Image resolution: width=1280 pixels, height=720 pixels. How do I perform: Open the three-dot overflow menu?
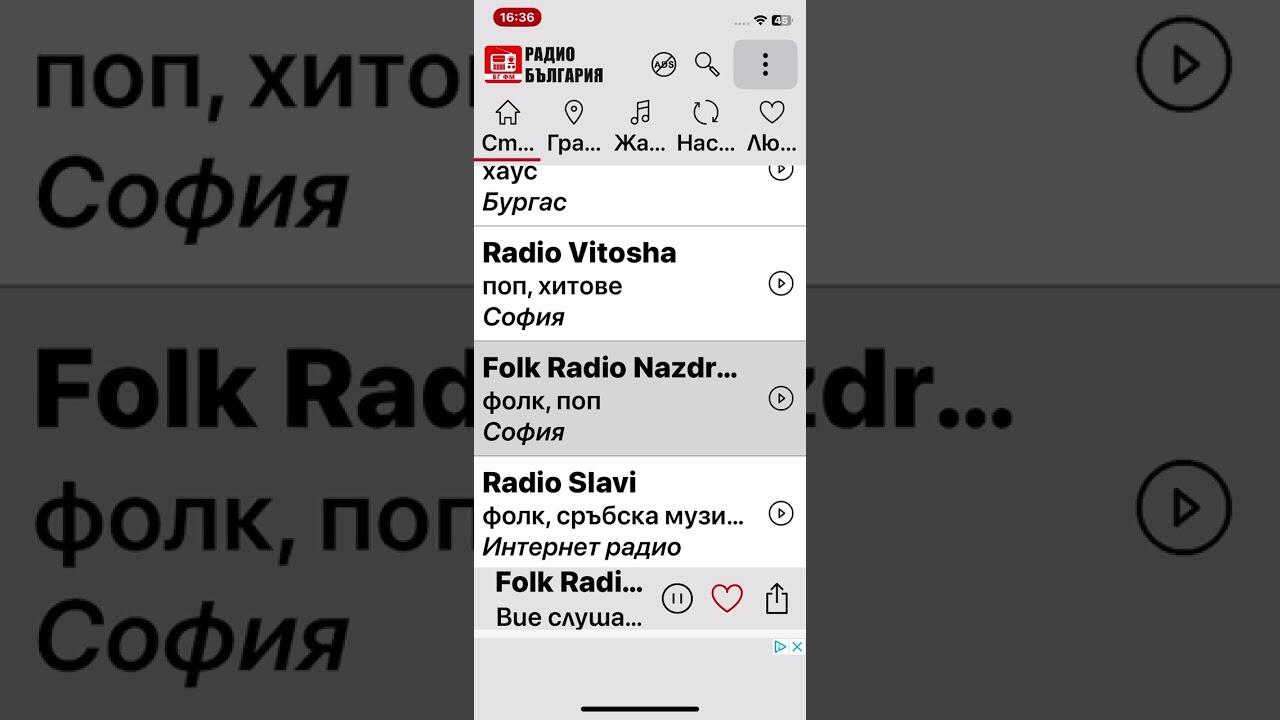[765, 65]
